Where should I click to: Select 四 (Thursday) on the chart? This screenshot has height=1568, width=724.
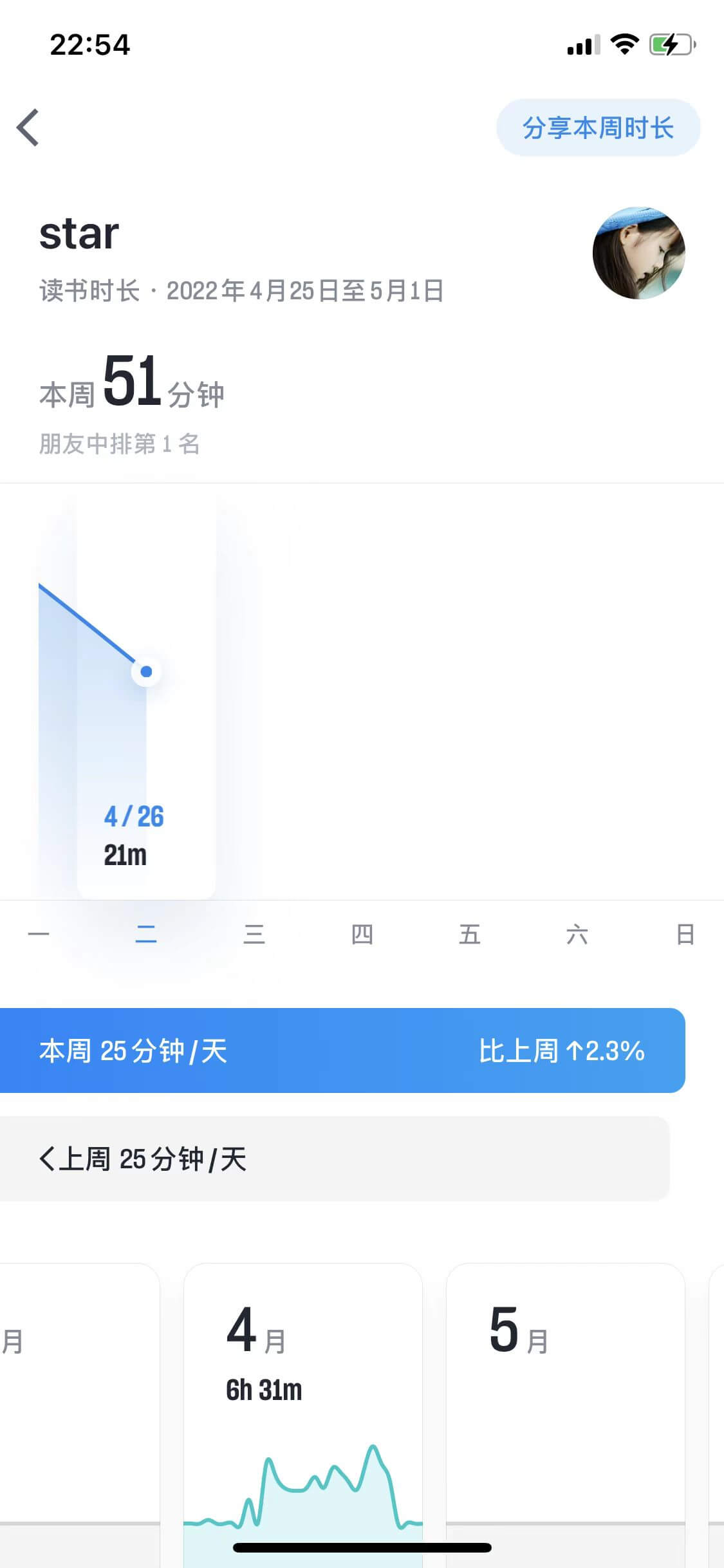(x=362, y=934)
